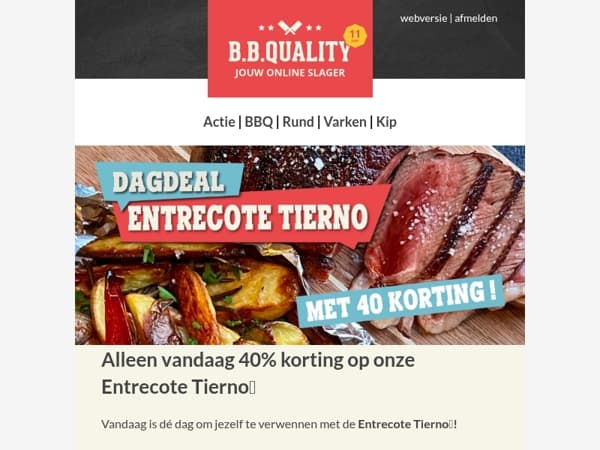The image size is (600, 450).
Task: Select the Rund category link
Action: (298, 122)
